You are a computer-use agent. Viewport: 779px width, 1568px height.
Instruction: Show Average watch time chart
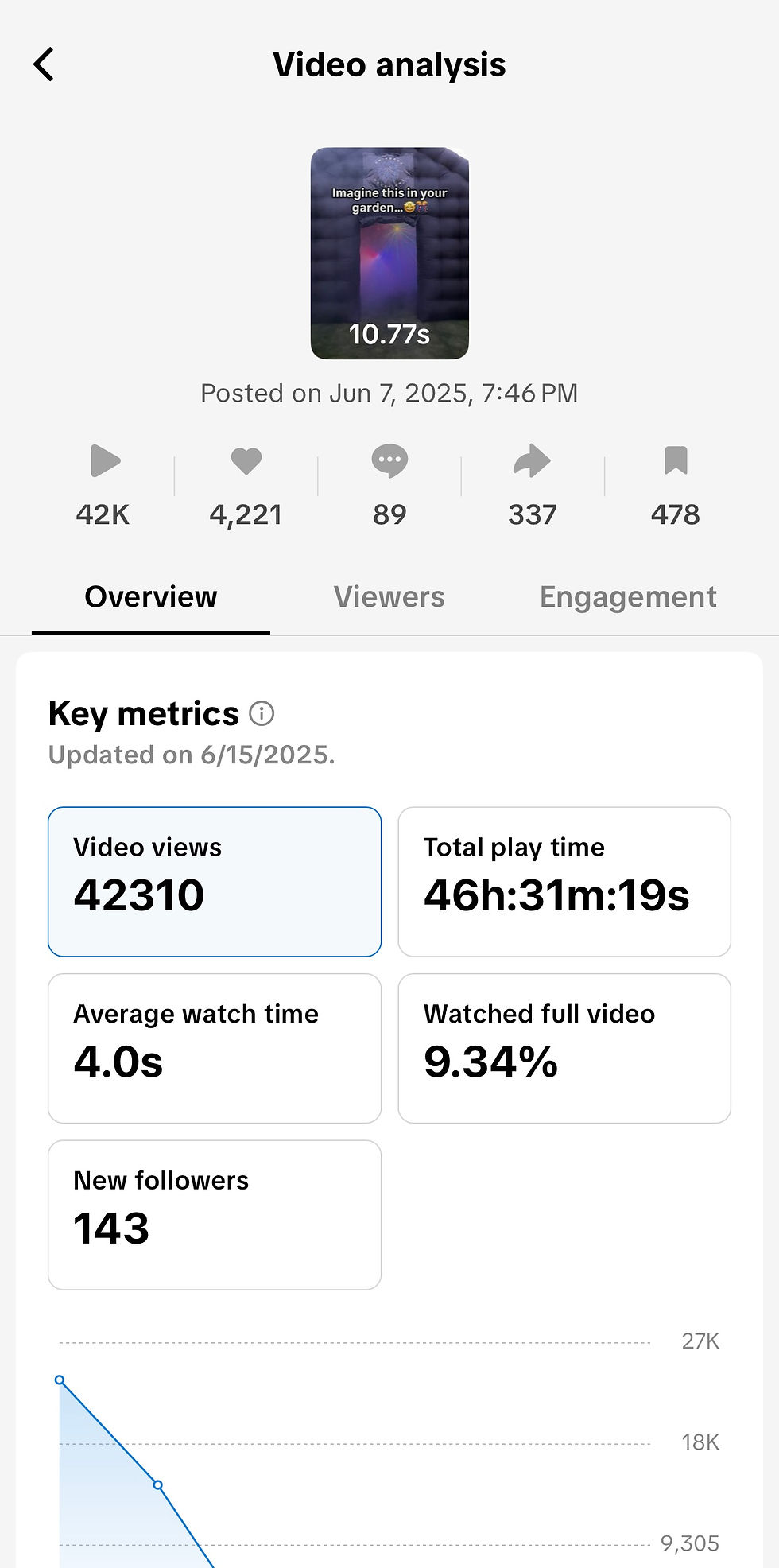[x=215, y=1048]
